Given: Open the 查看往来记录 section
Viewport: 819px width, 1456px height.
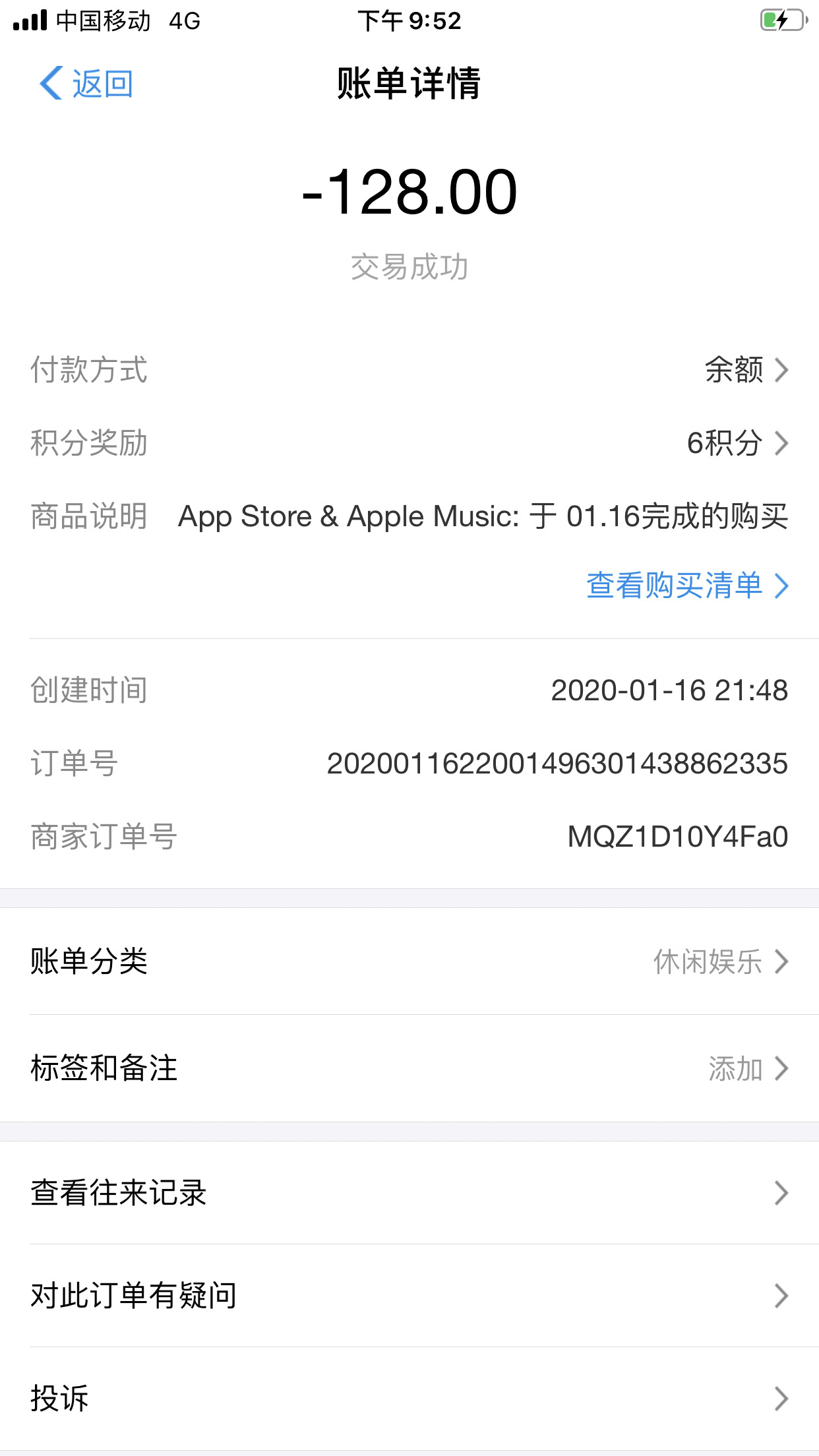Looking at the screenshot, I should (409, 1194).
